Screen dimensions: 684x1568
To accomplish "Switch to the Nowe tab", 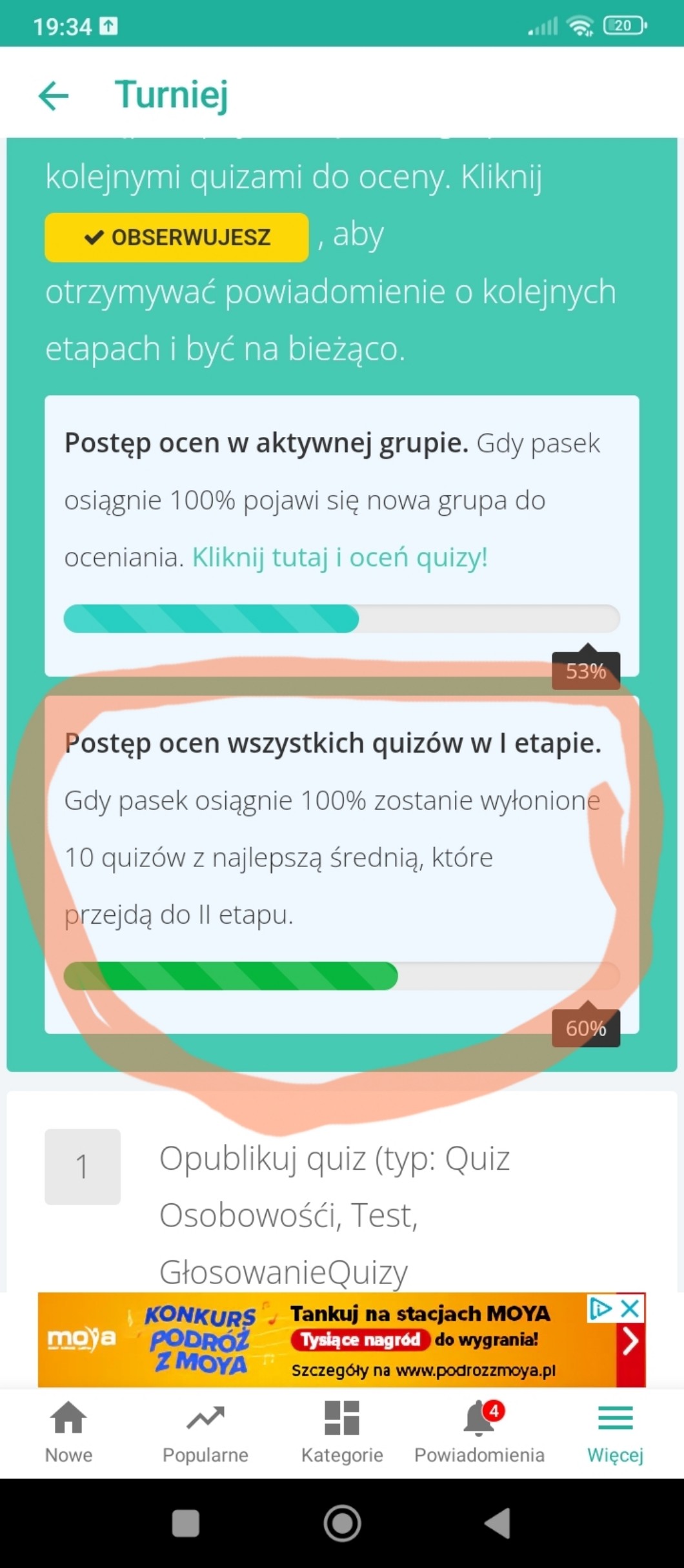I will [68, 1432].
